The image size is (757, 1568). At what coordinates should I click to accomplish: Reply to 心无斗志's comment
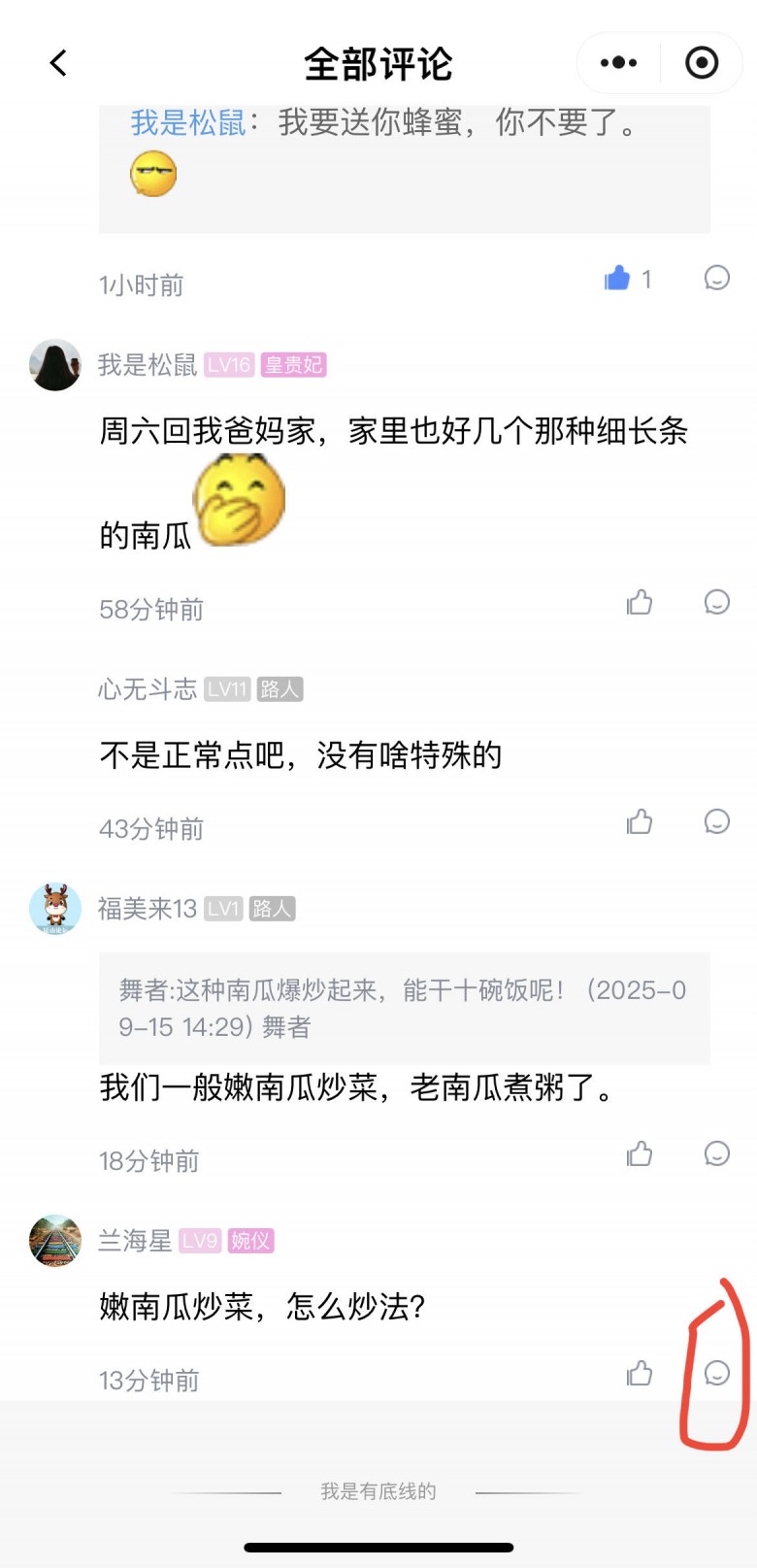pyautogui.click(x=716, y=822)
